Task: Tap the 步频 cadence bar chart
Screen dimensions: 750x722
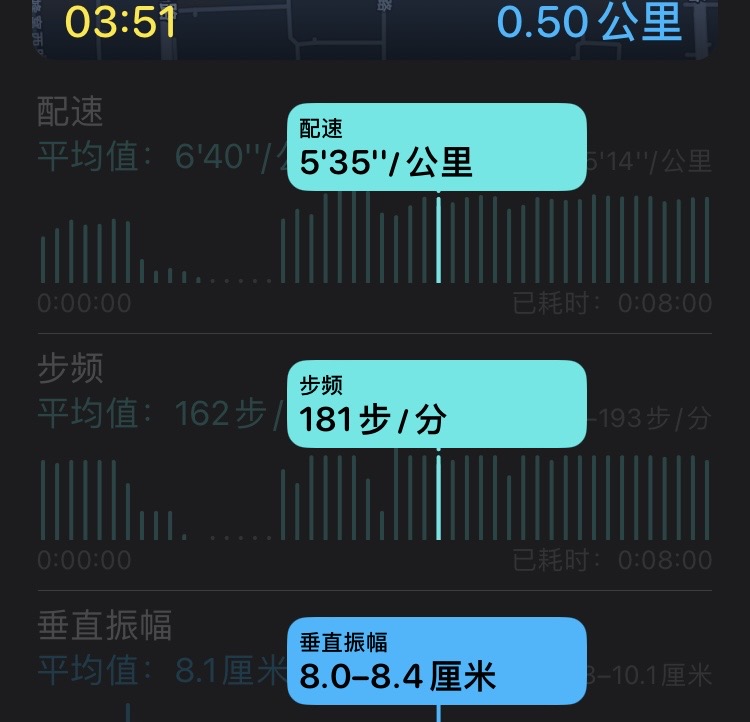Action: tap(375, 496)
